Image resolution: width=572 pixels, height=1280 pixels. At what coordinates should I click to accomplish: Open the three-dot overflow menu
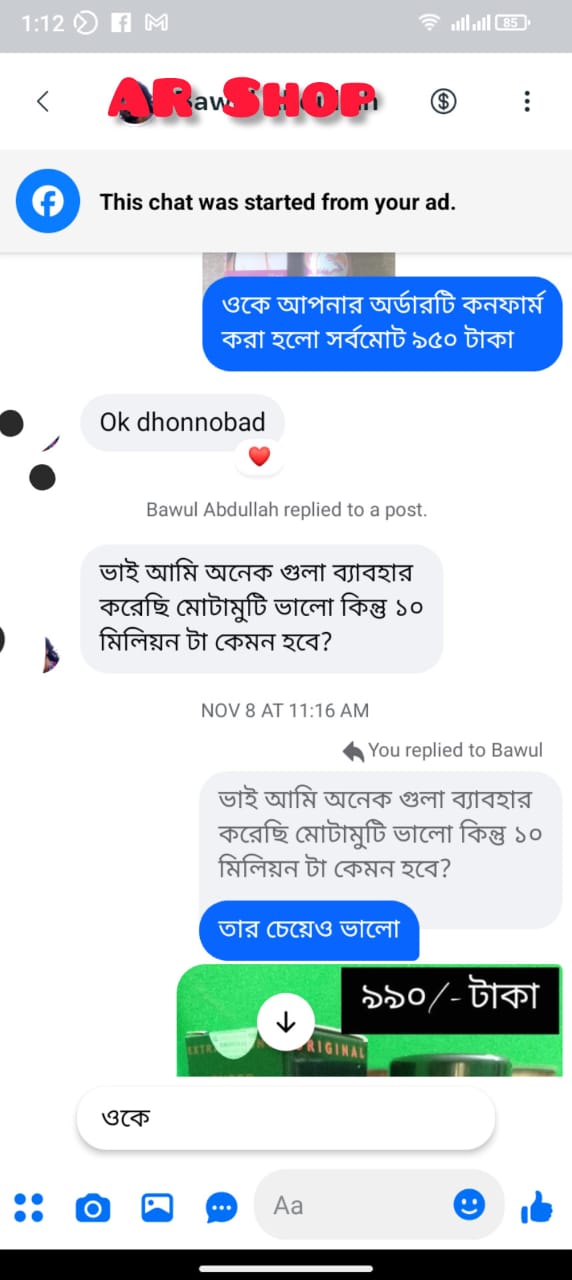pos(527,101)
